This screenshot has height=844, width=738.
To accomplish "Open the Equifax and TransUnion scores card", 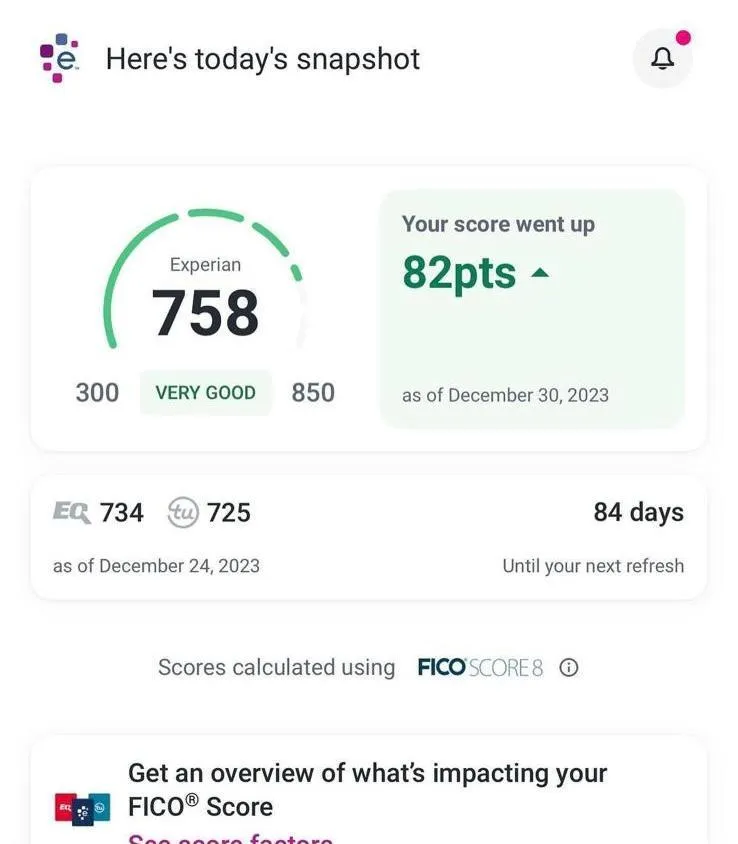I will pyautogui.click(x=368, y=537).
